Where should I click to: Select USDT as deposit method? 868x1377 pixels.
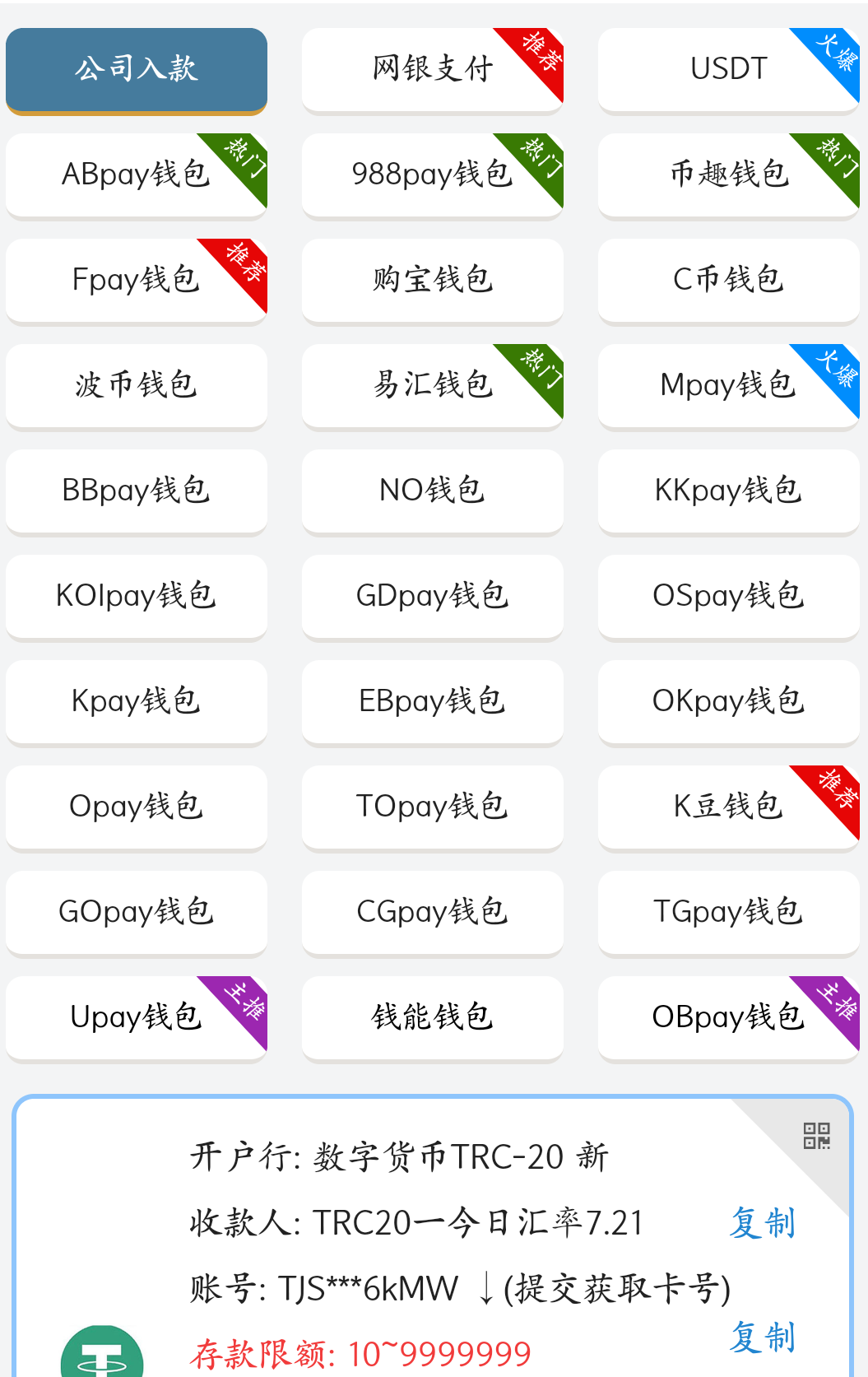tap(728, 70)
